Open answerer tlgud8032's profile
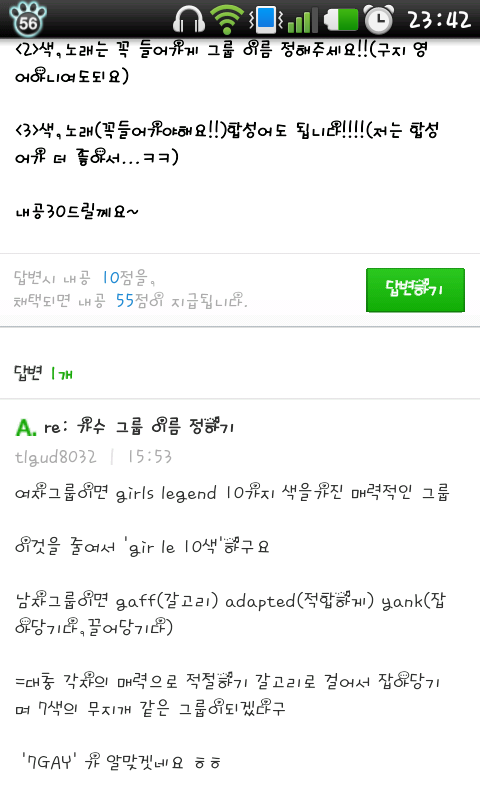Image resolution: width=480 pixels, height=800 pixels. (x=56, y=457)
